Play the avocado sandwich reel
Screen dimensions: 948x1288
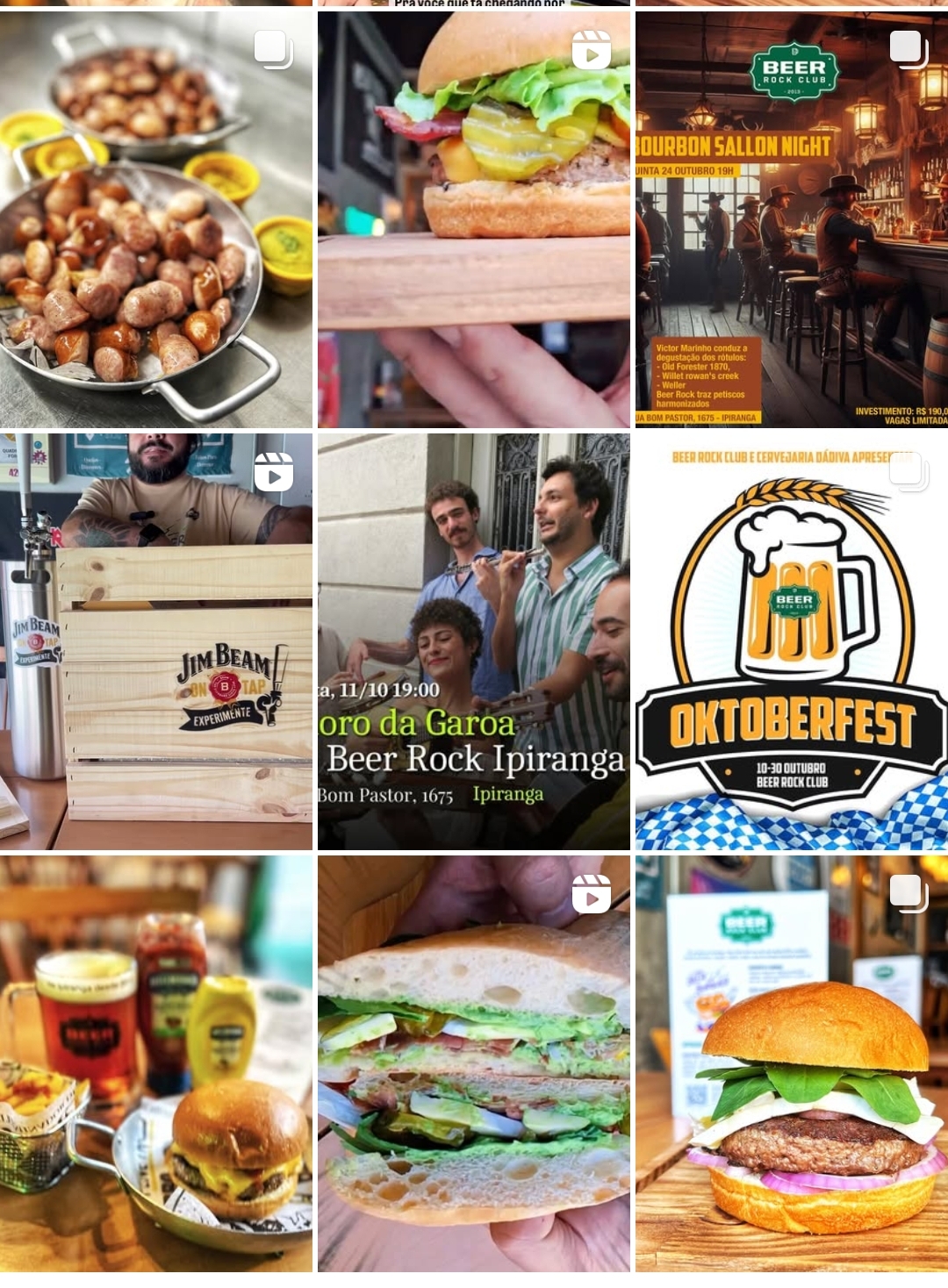click(x=473, y=1063)
